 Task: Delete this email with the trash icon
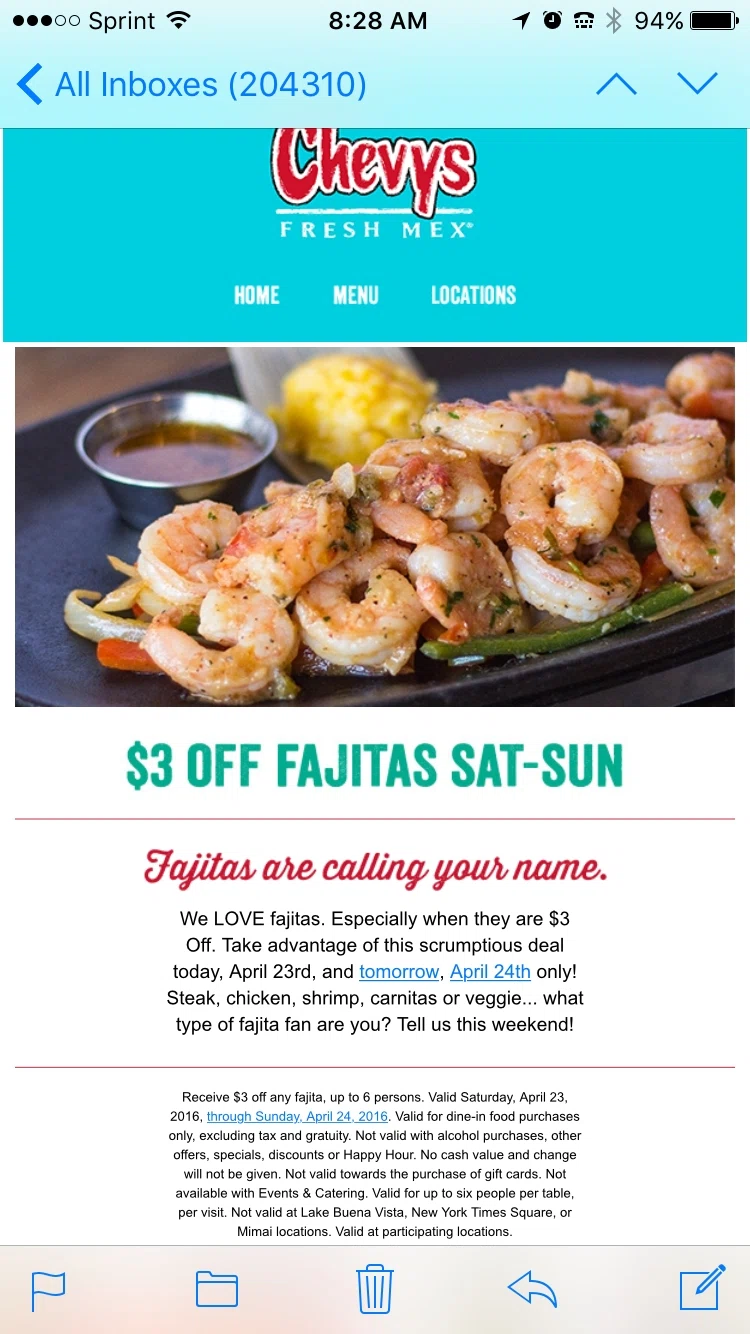375,1290
